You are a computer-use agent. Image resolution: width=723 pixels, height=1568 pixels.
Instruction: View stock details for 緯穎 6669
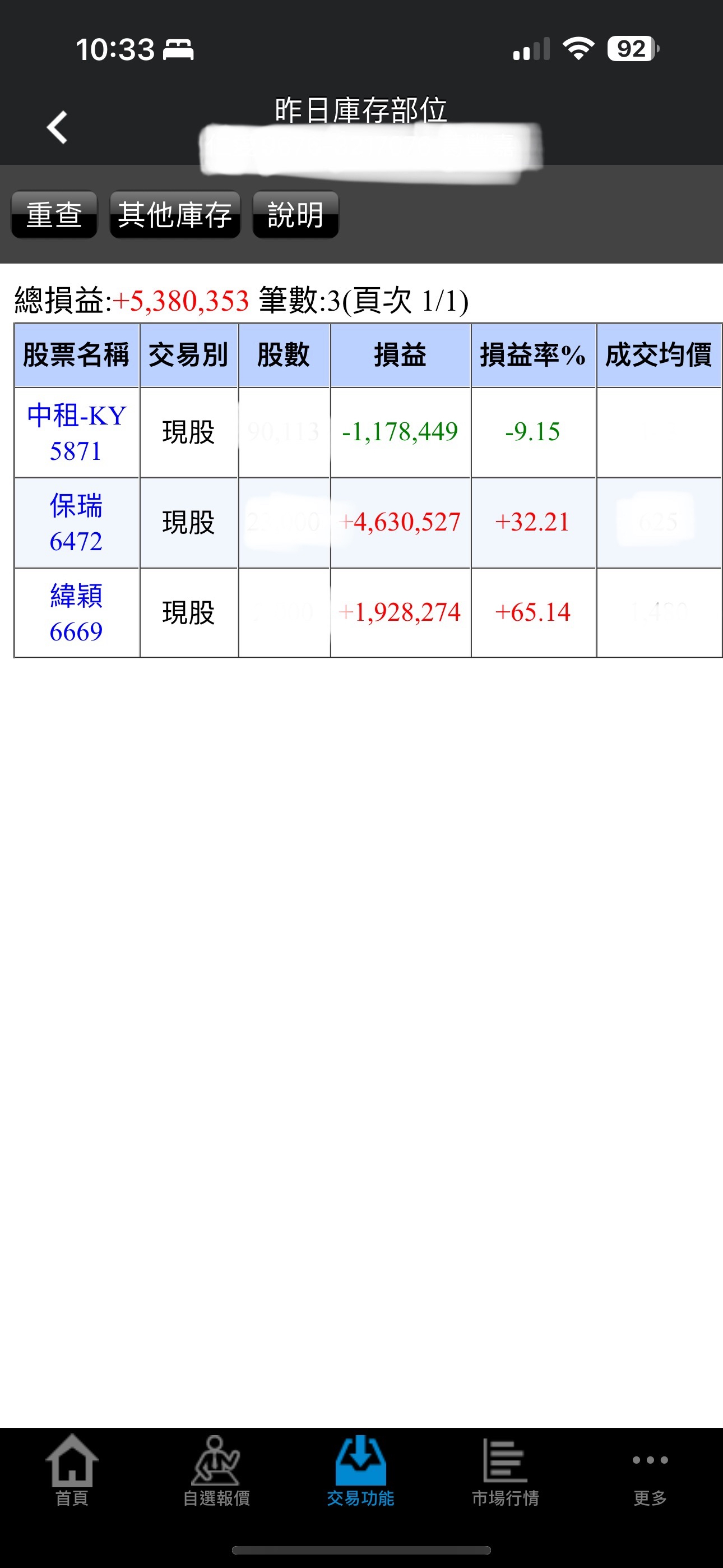[76, 613]
